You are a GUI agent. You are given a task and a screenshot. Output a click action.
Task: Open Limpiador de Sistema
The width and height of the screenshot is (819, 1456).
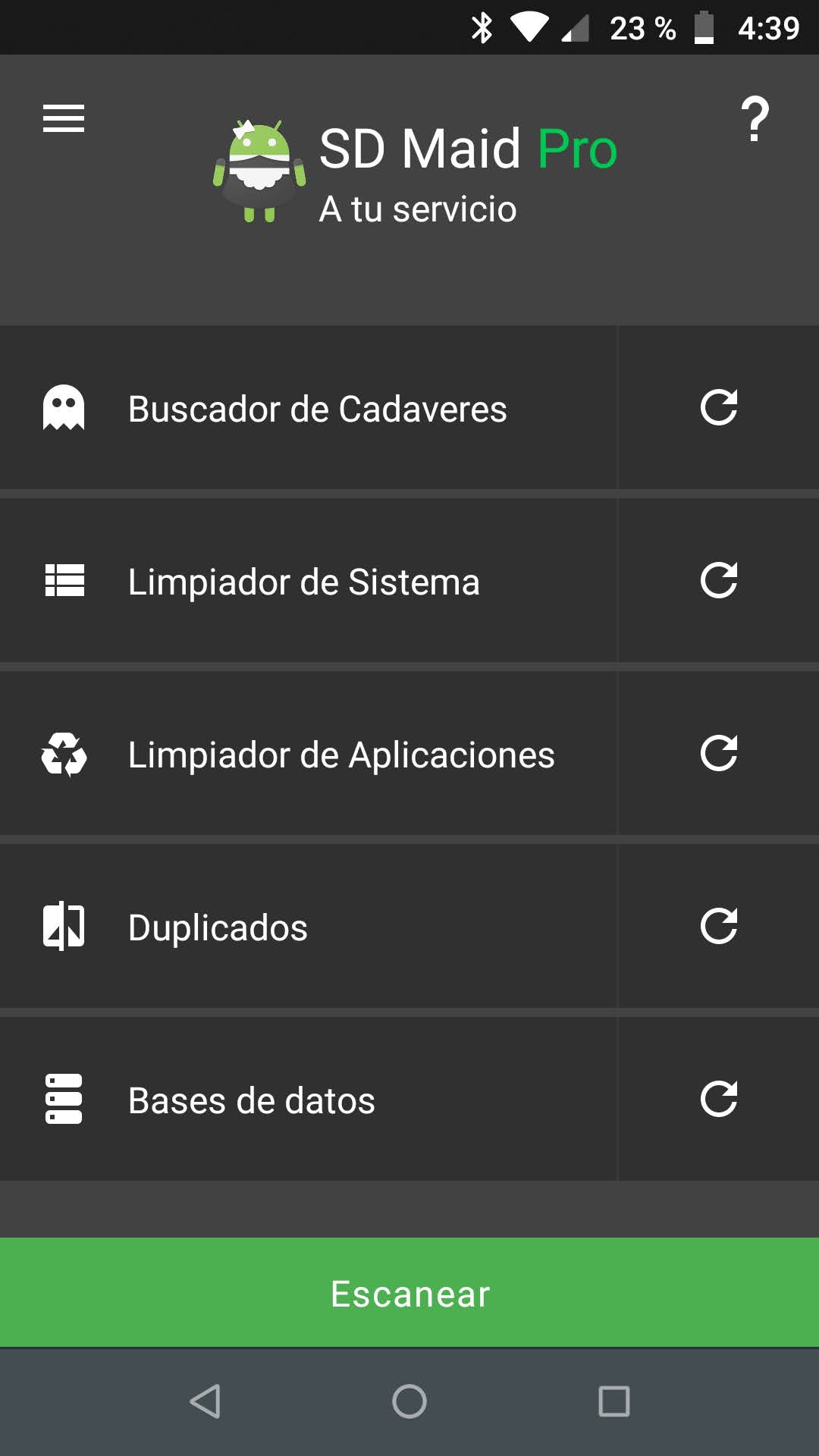[x=303, y=582]
